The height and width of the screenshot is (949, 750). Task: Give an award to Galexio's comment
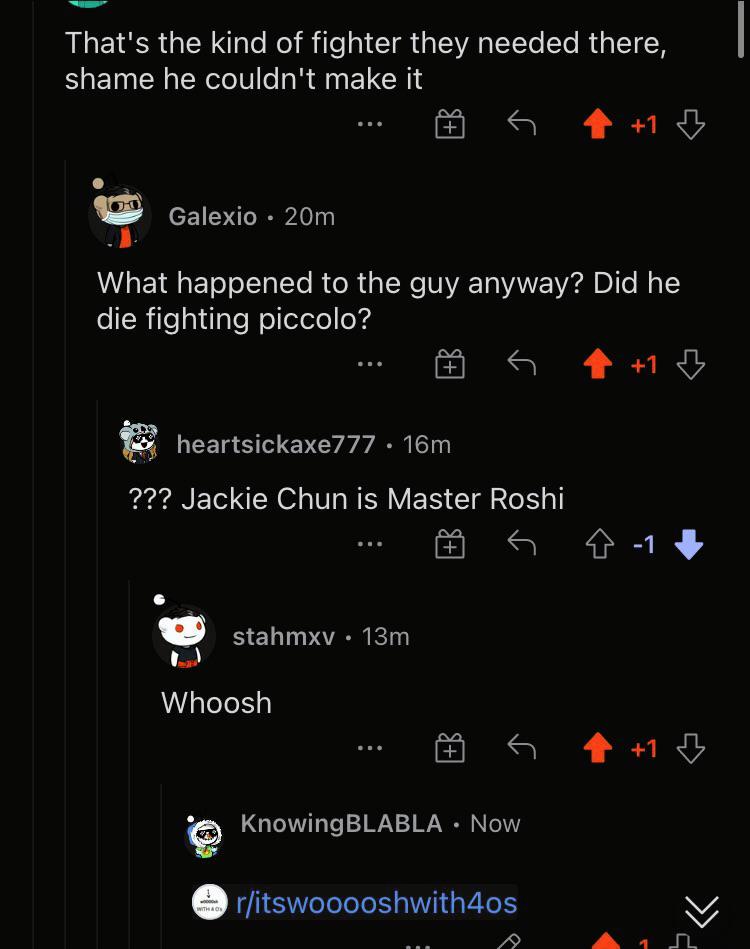coord(449,366)
